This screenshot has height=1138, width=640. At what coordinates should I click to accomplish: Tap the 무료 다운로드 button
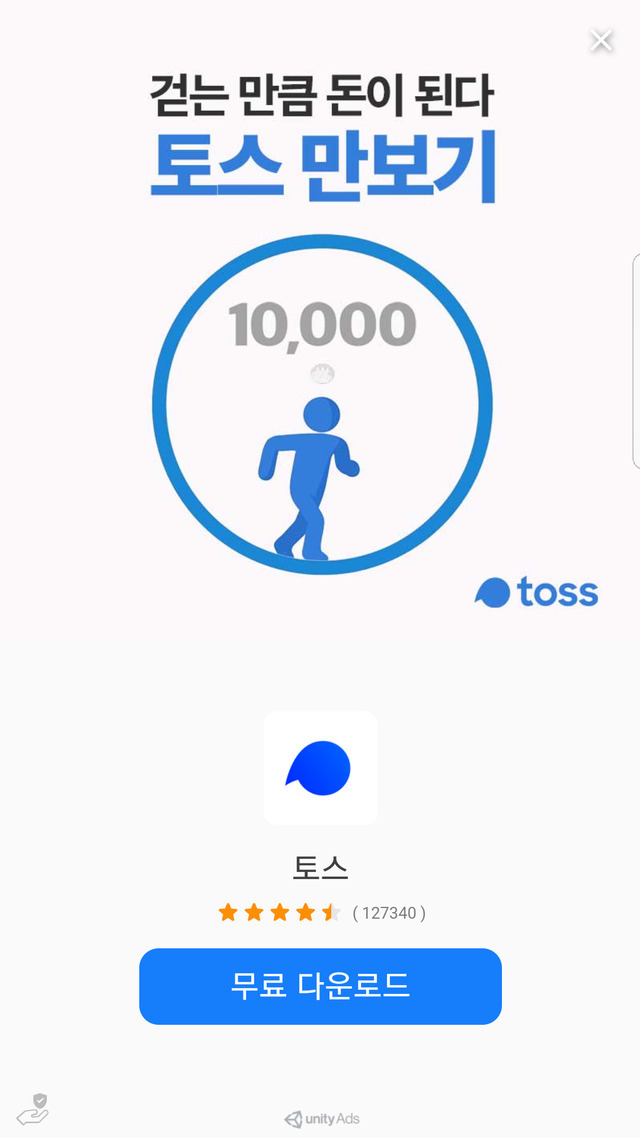(320, 986)
